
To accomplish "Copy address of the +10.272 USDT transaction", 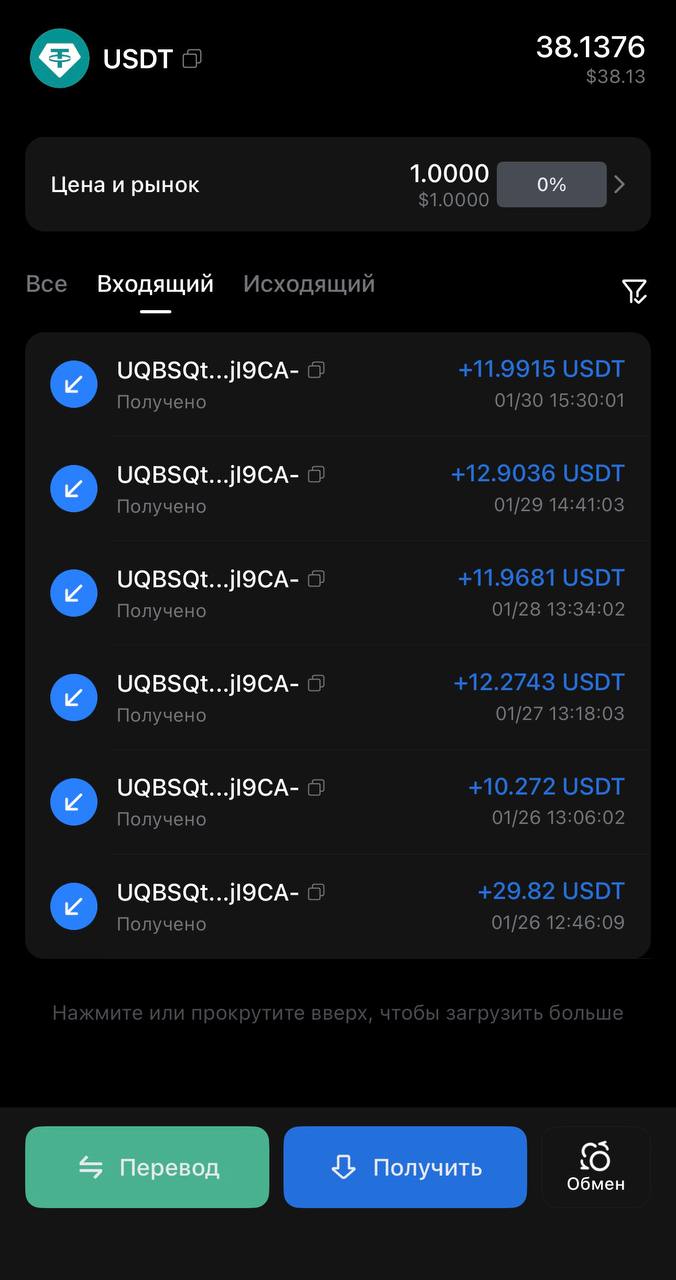I will click(x=316, y=788).
